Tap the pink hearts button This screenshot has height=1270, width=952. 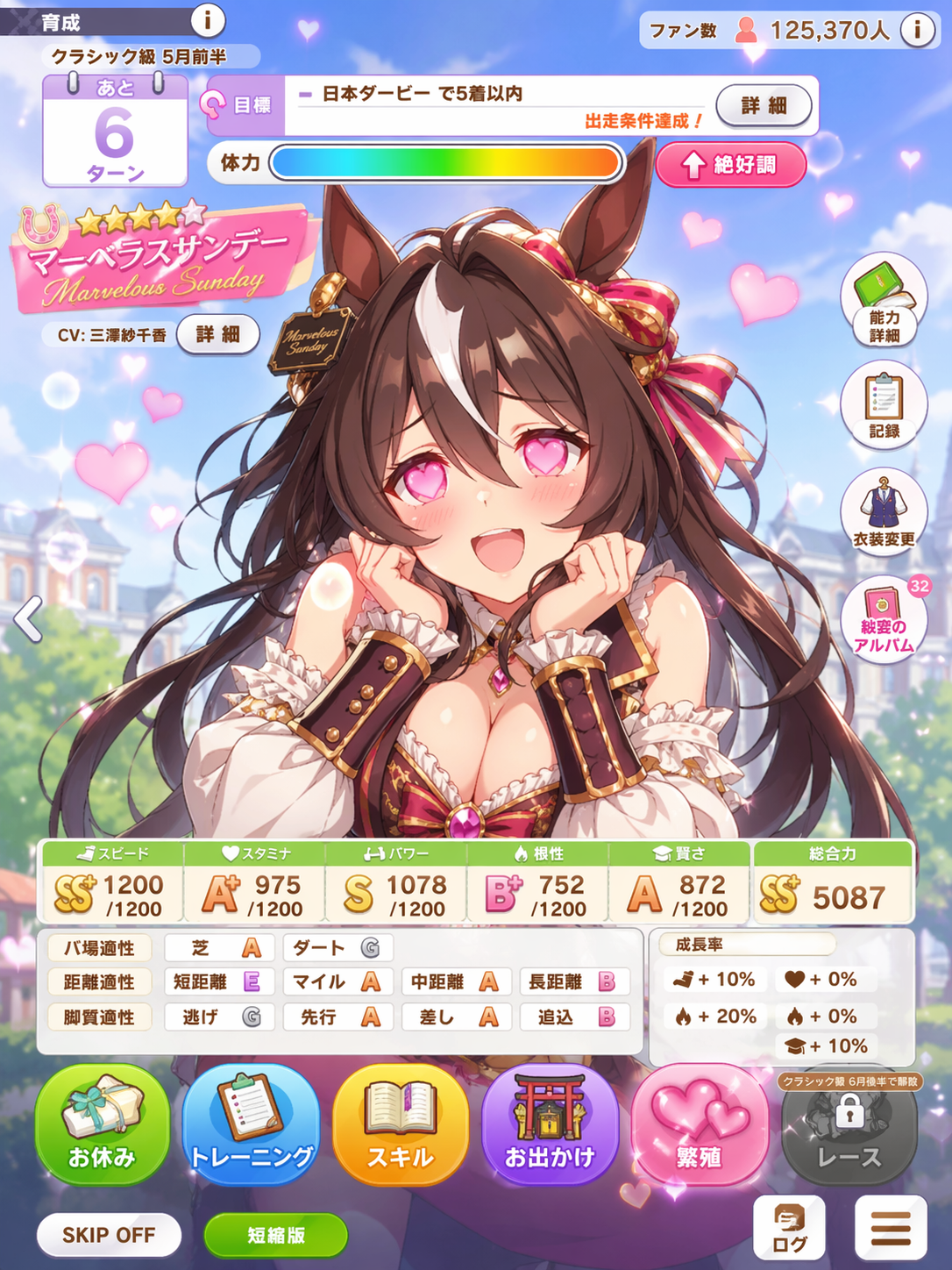pyautogui.click(x=700, y=1124)
